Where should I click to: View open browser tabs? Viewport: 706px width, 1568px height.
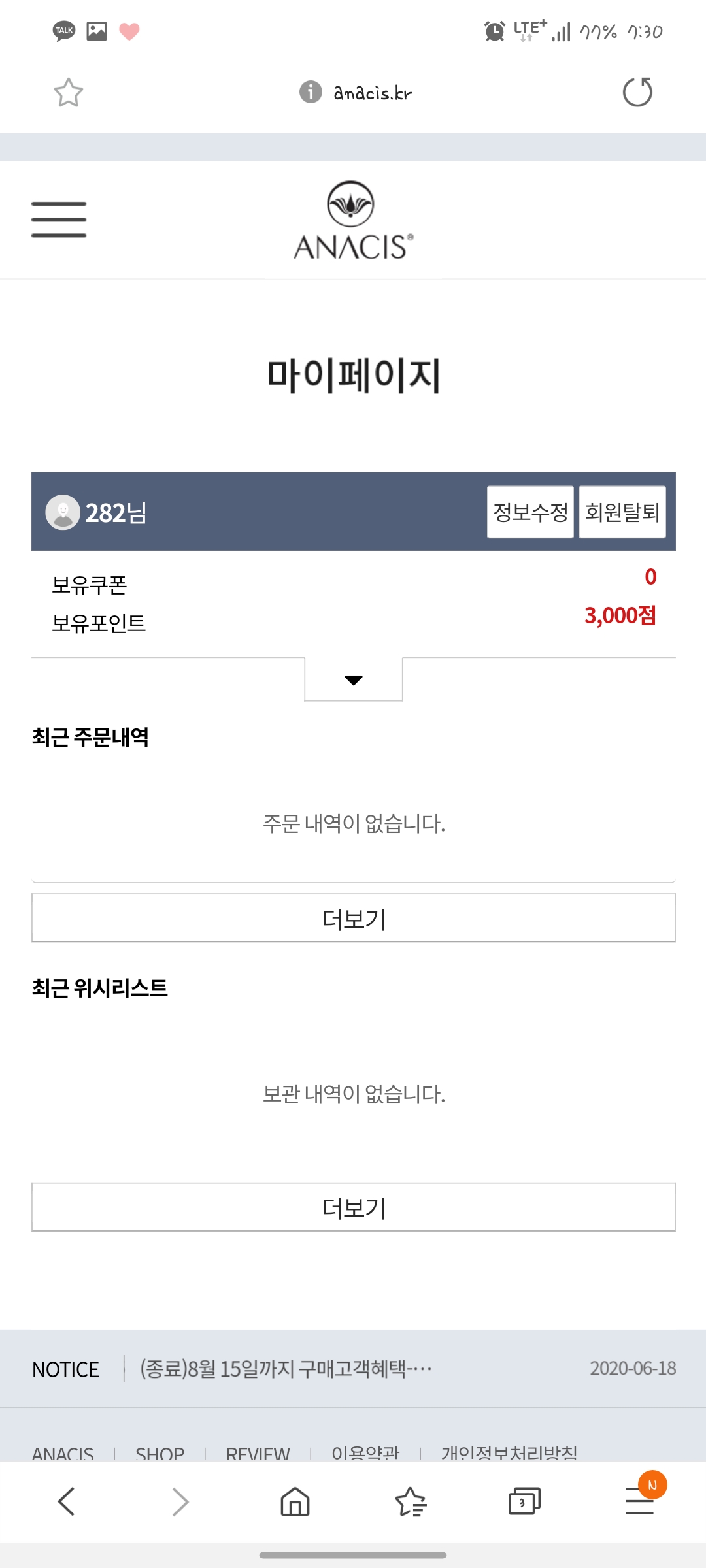(524, 1501)
